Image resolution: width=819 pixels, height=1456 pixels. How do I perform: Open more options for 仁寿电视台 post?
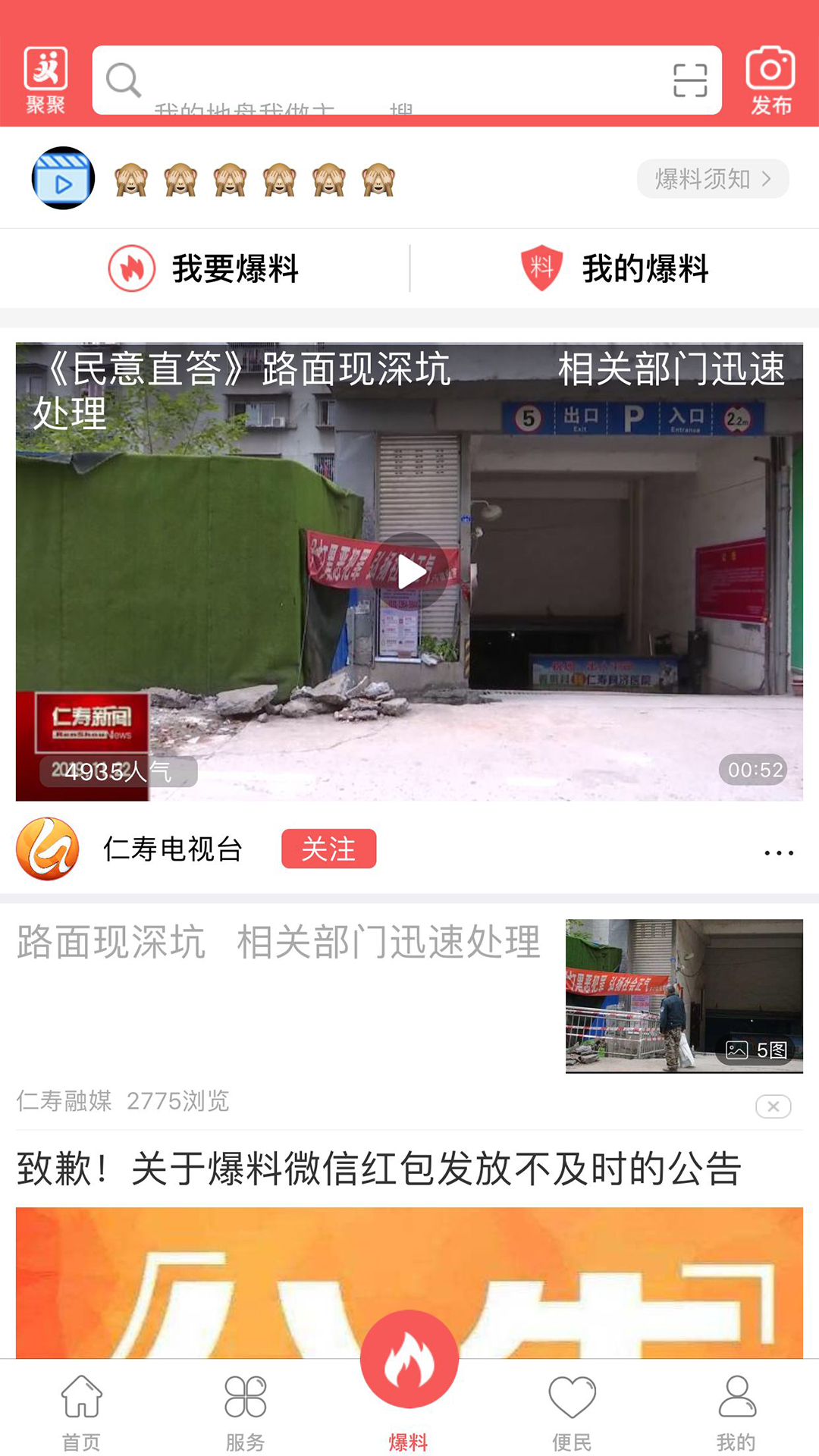click(778, 853)
